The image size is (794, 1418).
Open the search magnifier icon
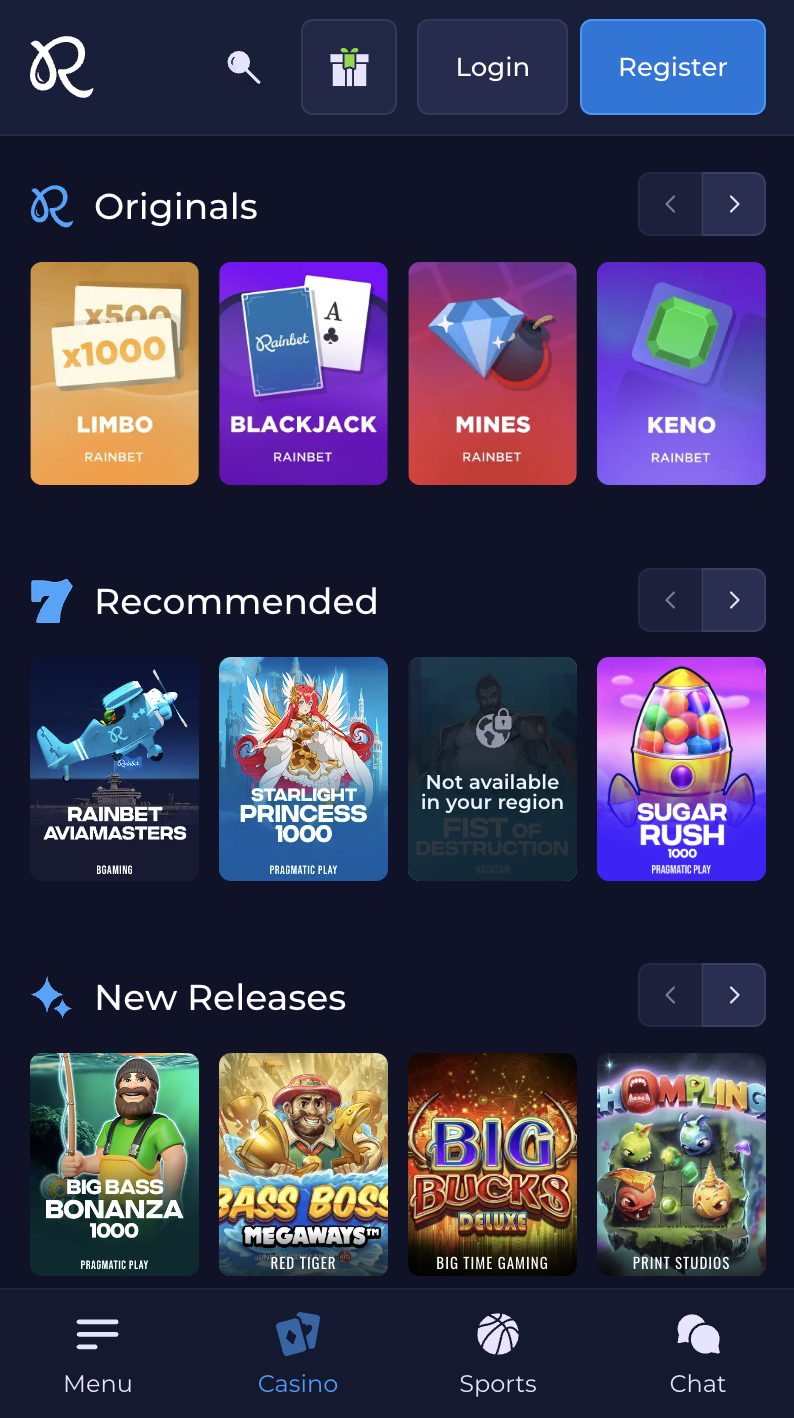(x=243, y=67)
